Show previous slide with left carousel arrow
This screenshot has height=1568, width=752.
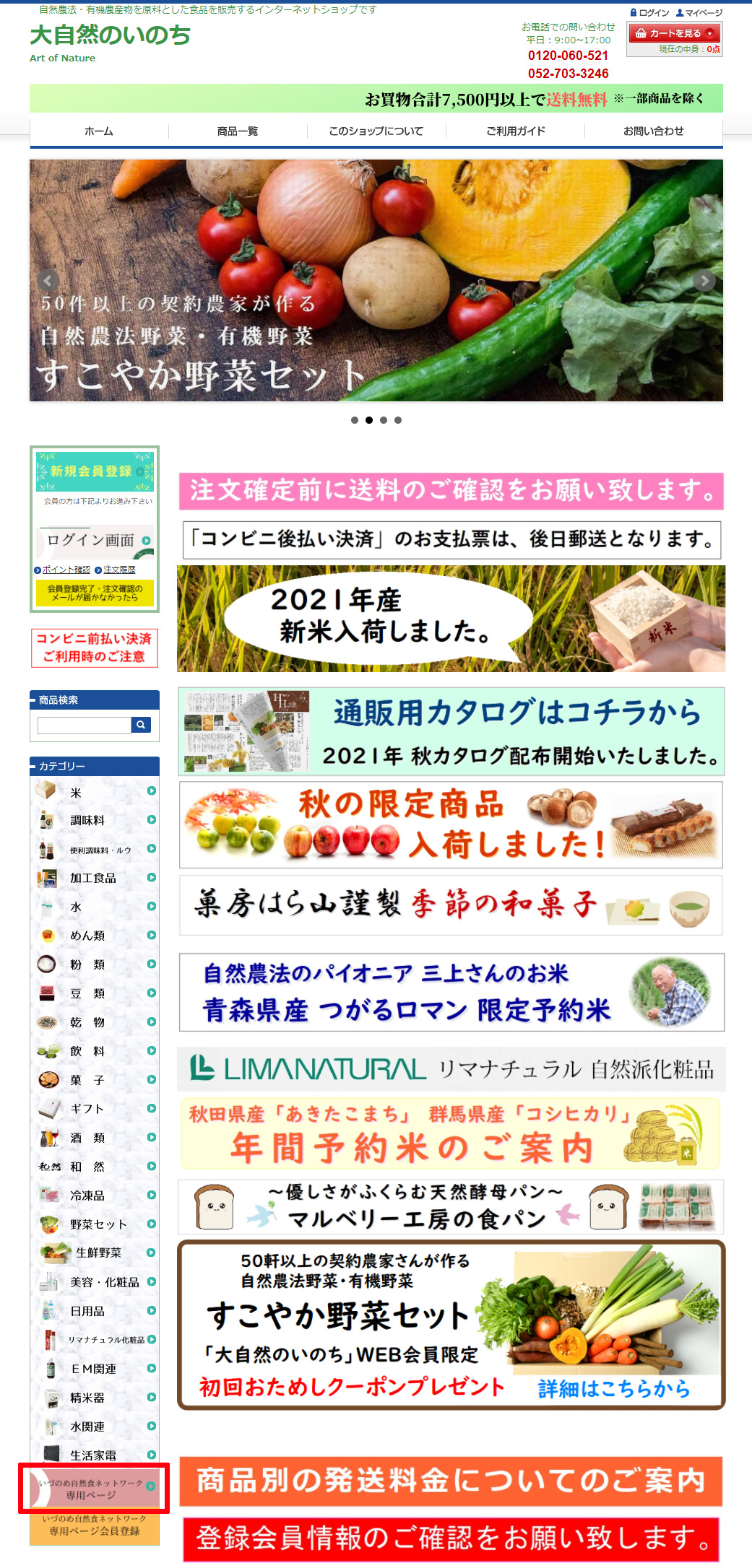point(48,281)
